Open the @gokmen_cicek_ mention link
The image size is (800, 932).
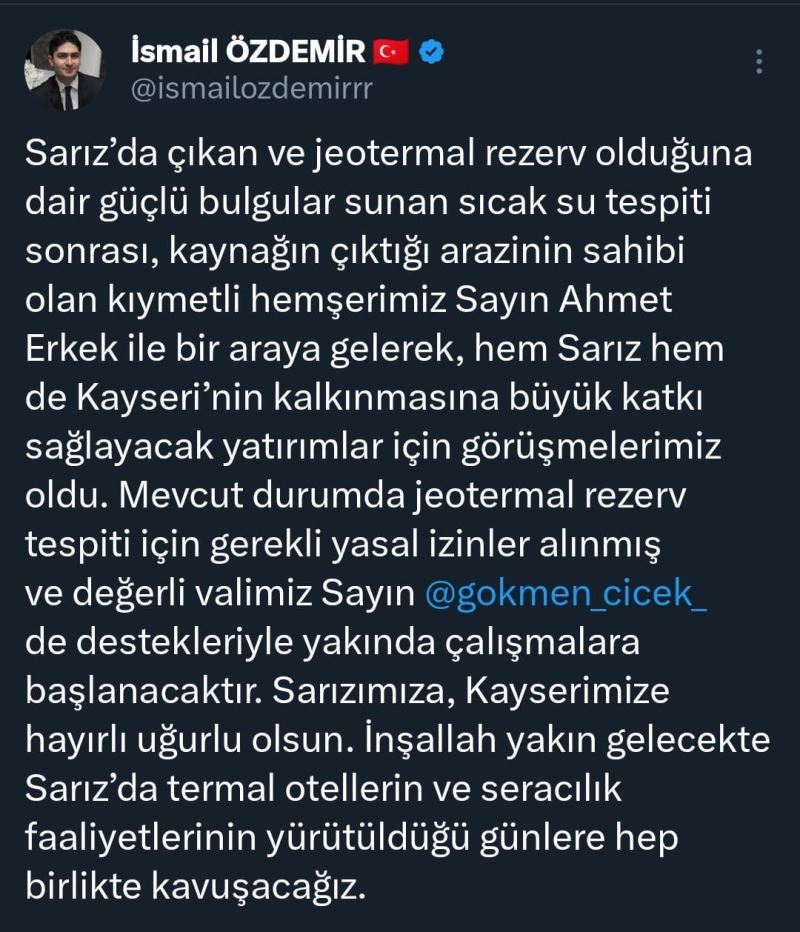click(x=567, y=592)
